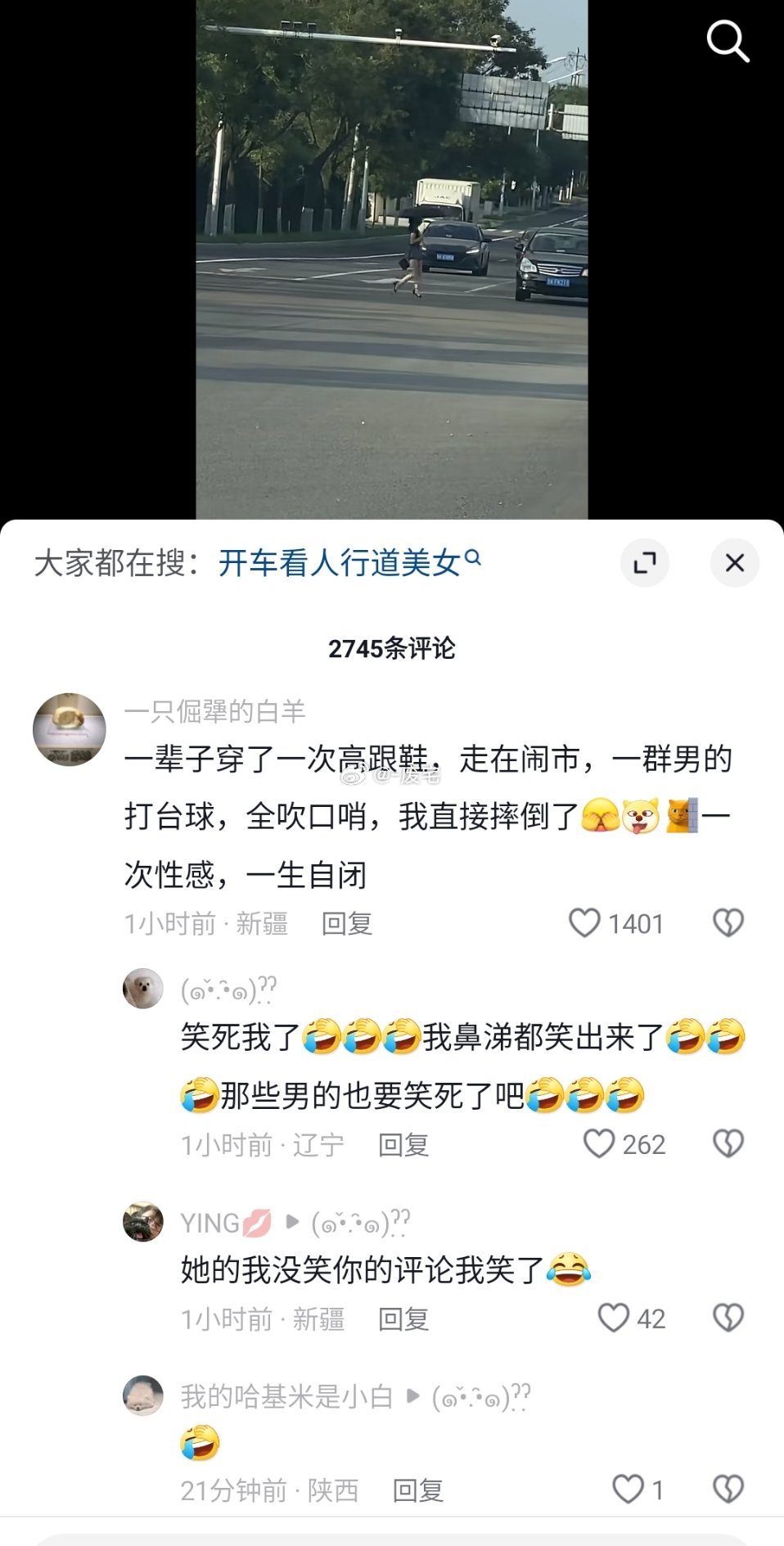Reply to YING's comment

(x=403, y=1319)
